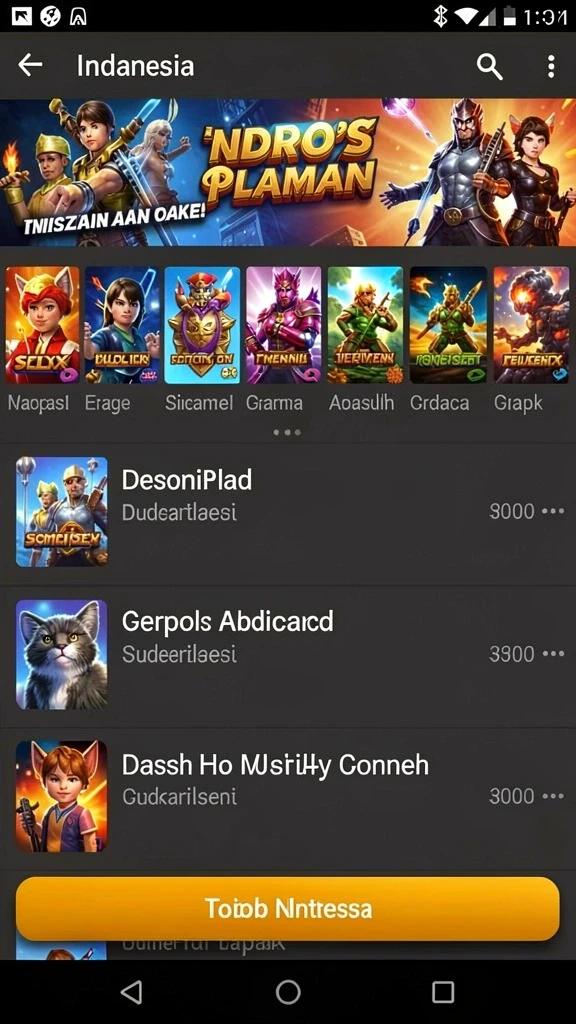This screenshot has width=576, height=1024.
Task: Open search from the app bar
Action: 489,66
